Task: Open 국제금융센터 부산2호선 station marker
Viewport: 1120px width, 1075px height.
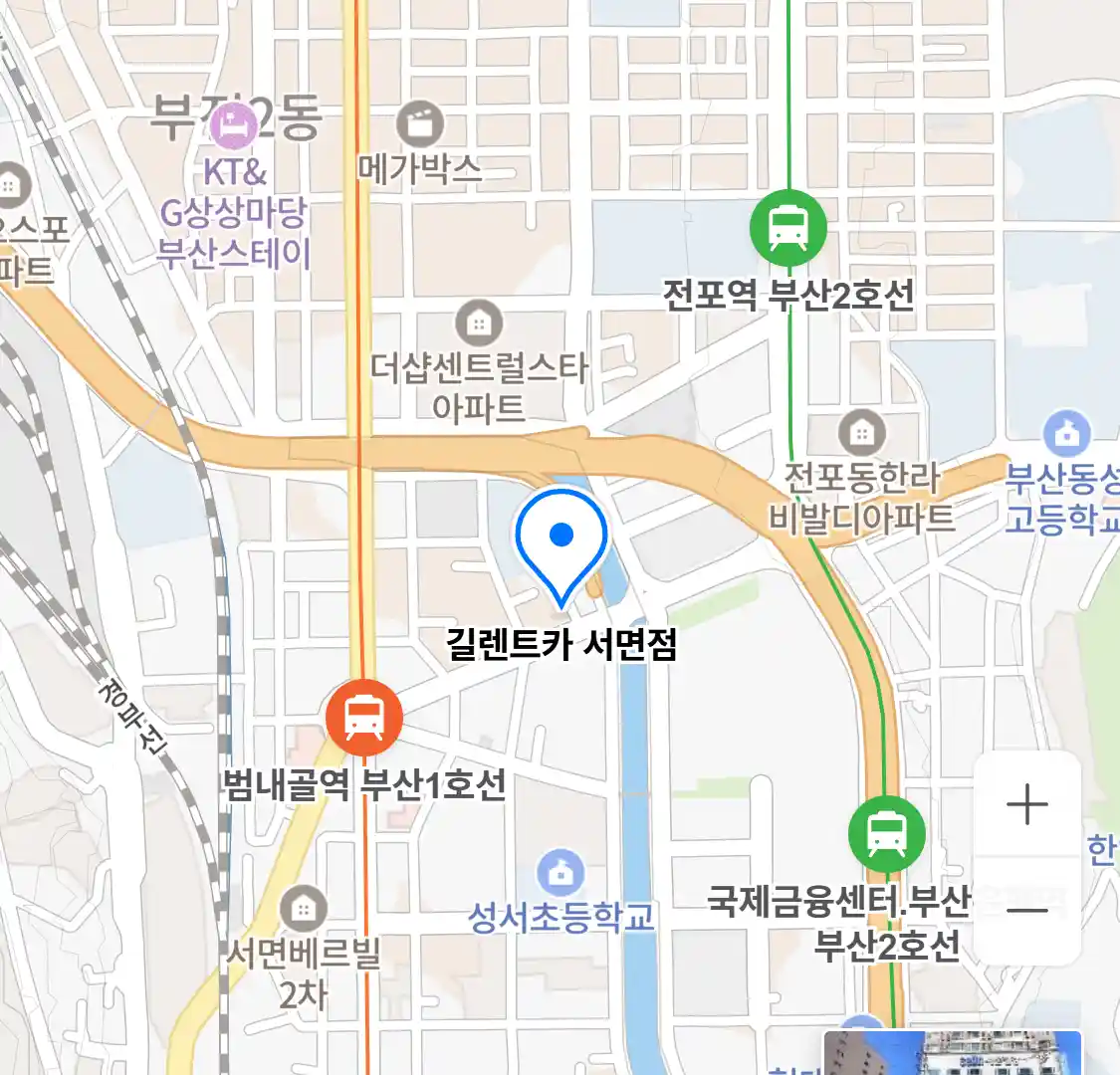Action: click(886, 833)
